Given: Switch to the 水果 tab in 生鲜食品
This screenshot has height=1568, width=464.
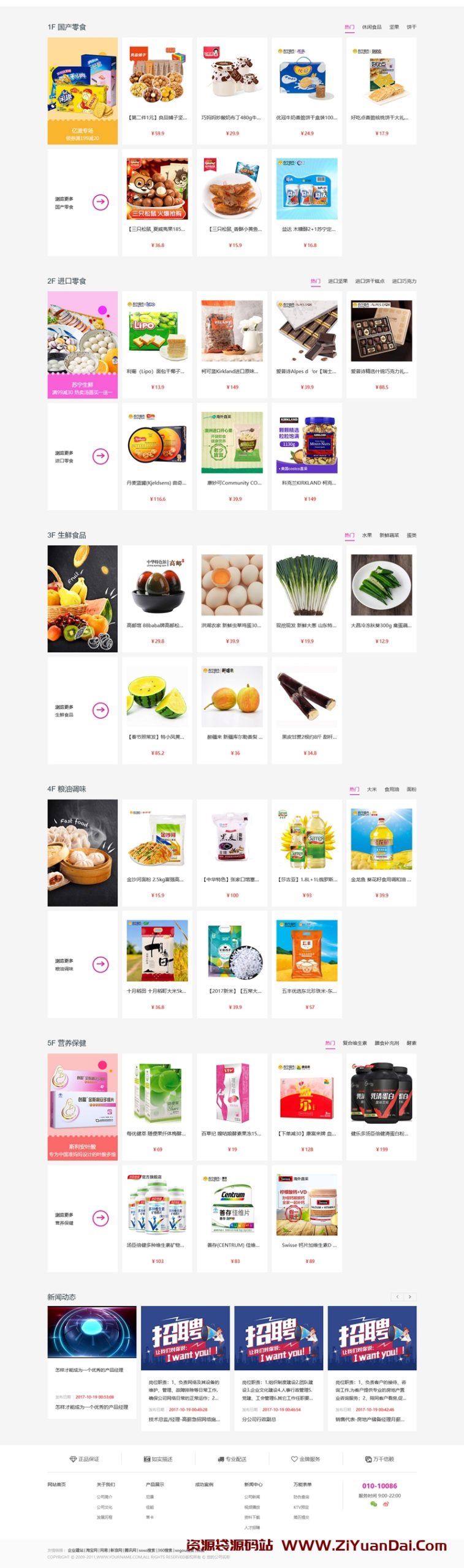Looking at the screenshot, I should click(x=367, y=535).
